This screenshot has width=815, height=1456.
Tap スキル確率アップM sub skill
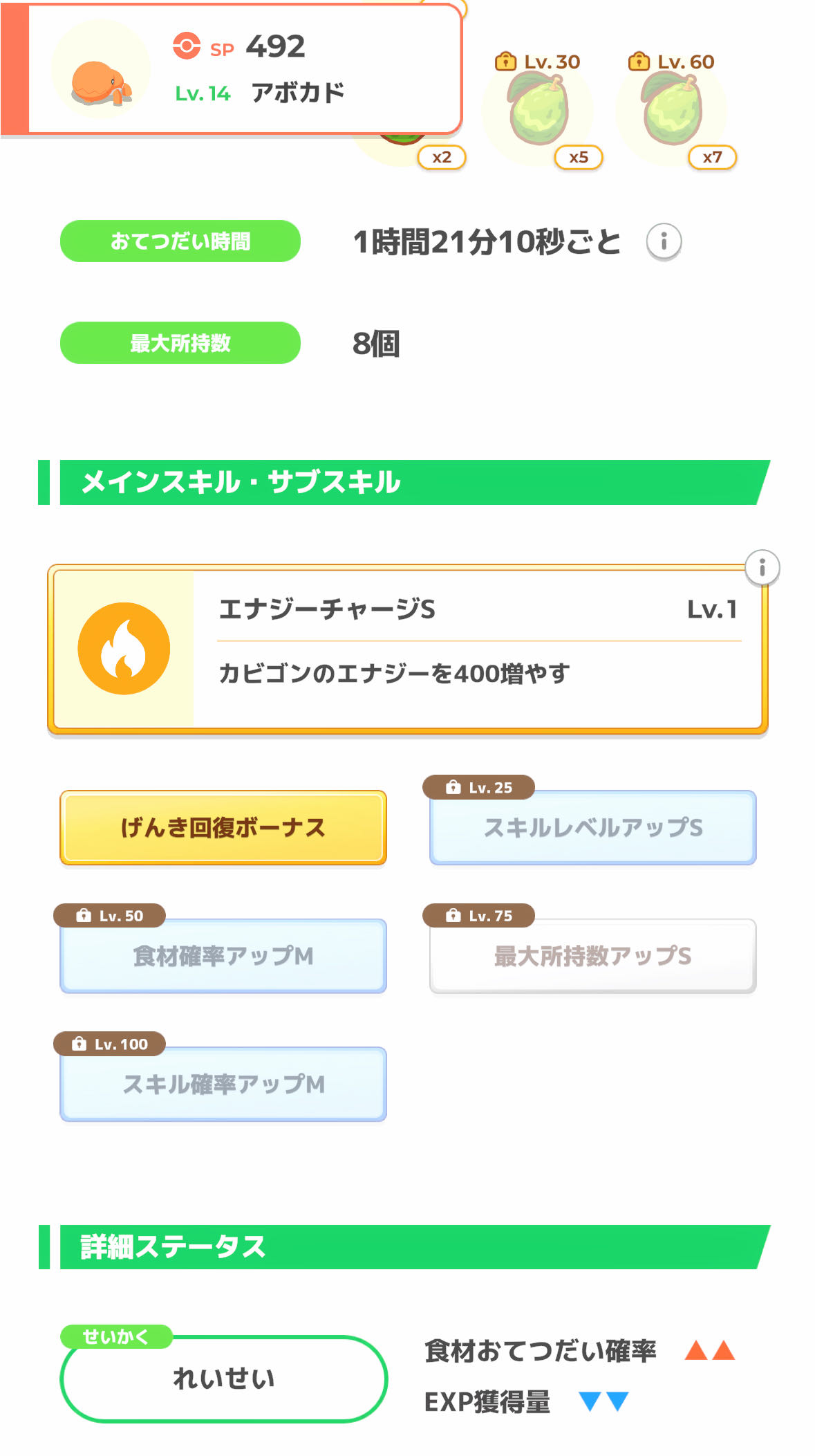[x=223, y=1084]
